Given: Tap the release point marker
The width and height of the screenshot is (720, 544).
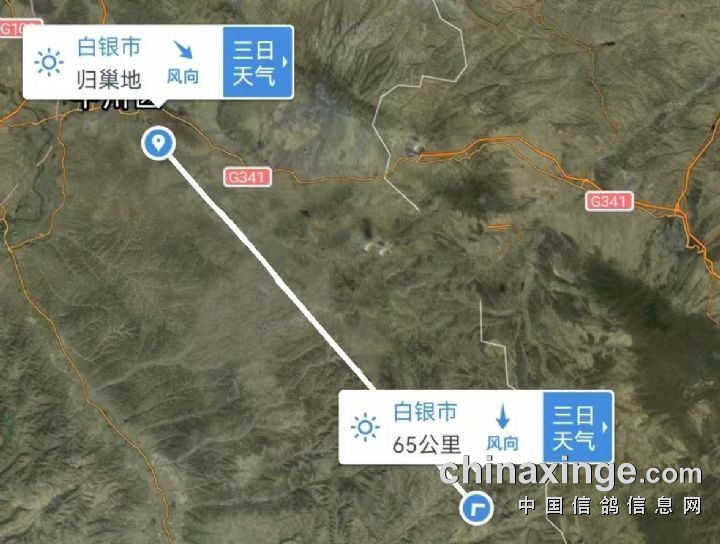Looking at the screenshot, I should [x=476, y=508].
